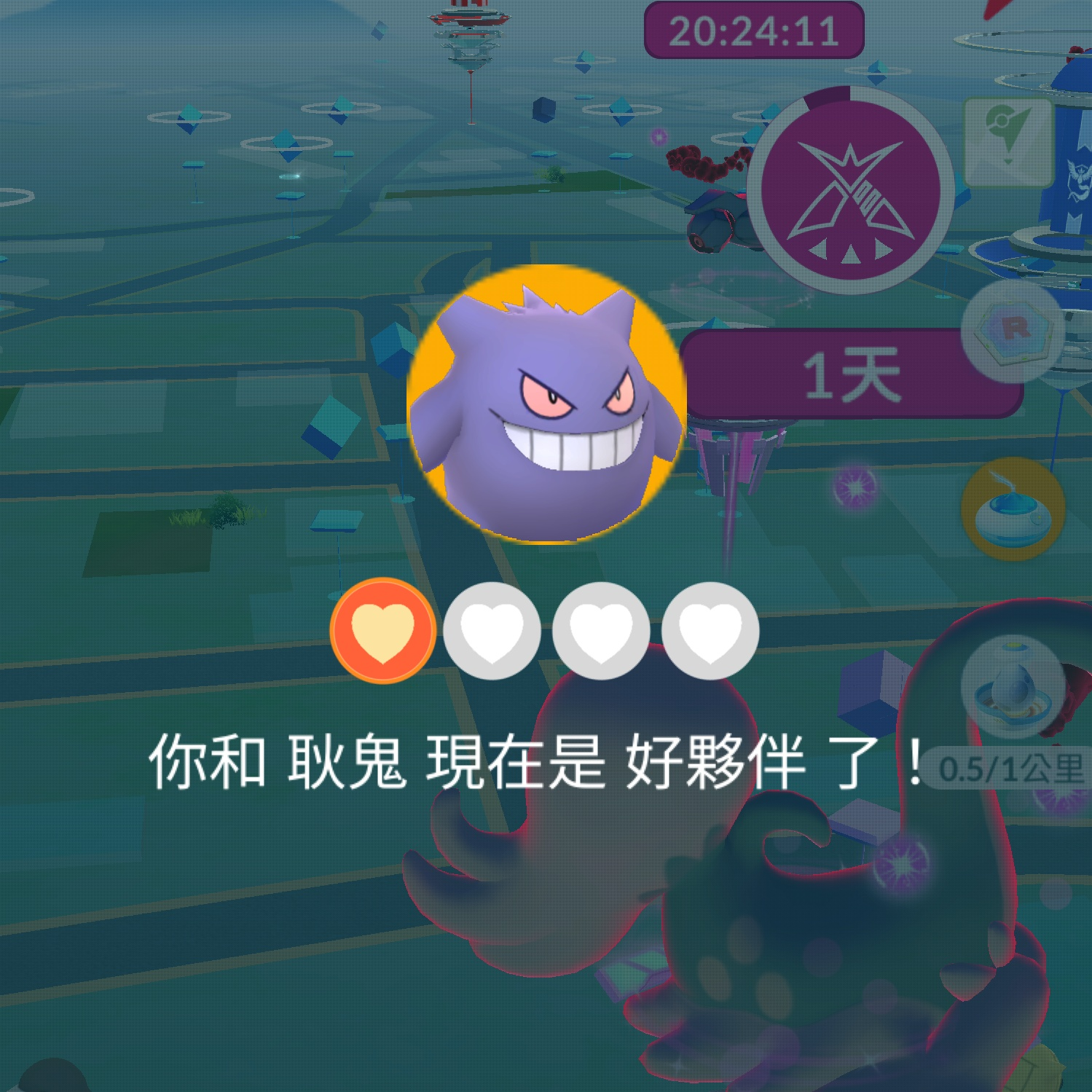Screen dimensions: 1092x1092
Task: Open the egg incubator distance widget
Action: 1011,685
